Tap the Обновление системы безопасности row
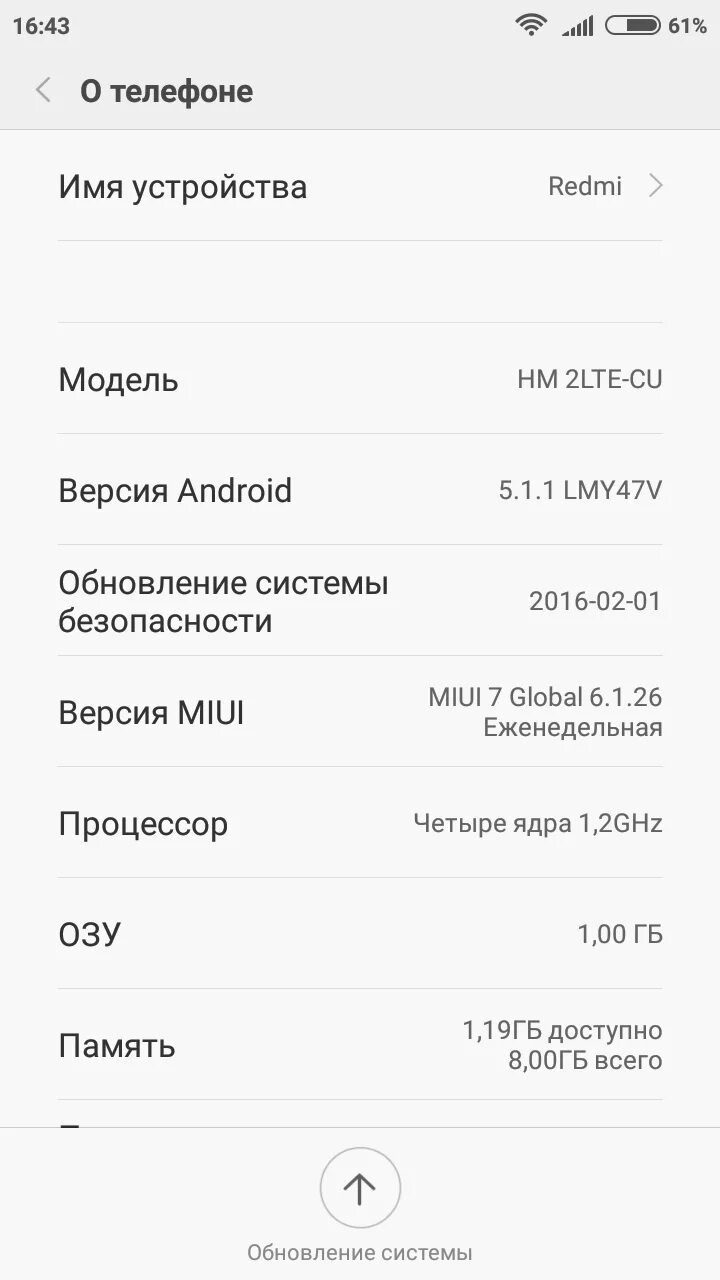The height and width of the screenshot is (1280, 720). click(360, 601)
